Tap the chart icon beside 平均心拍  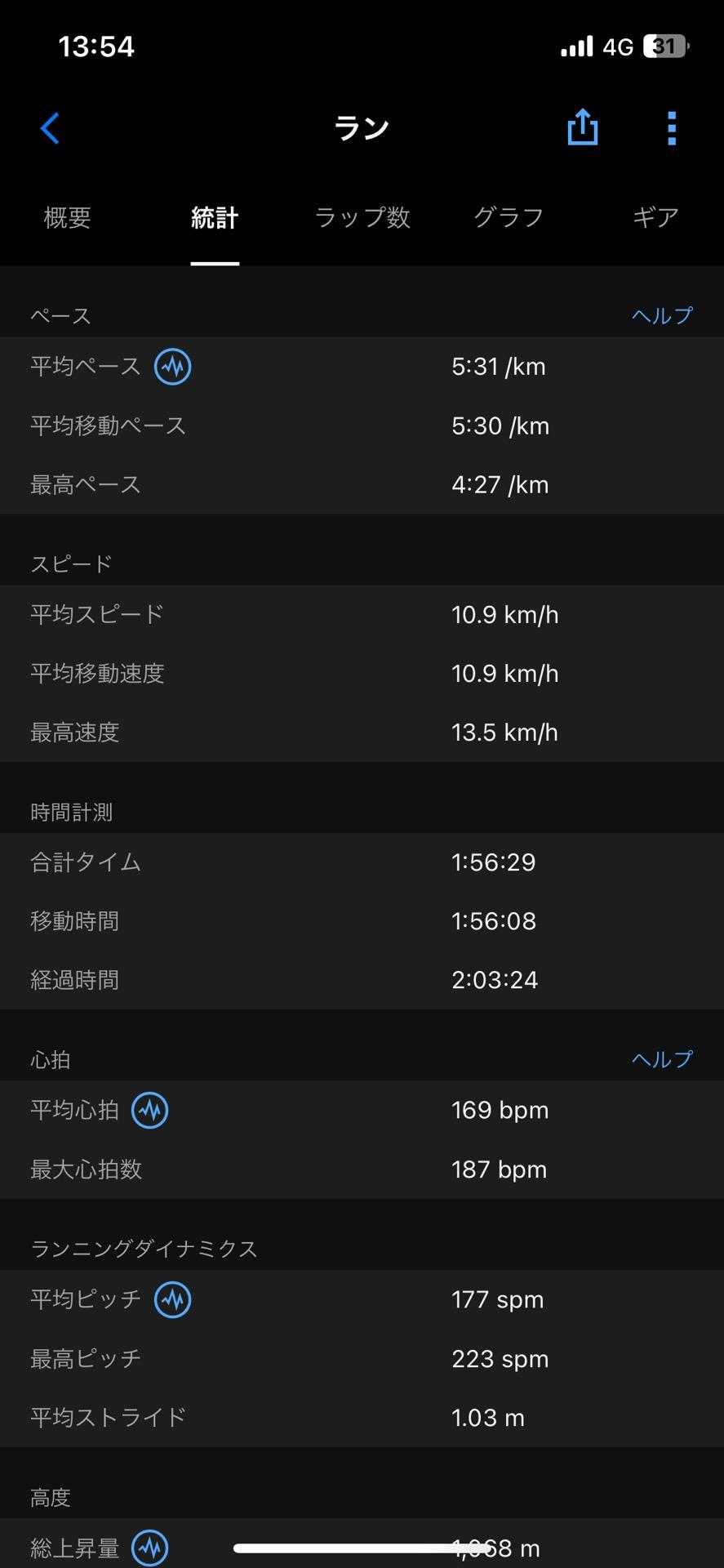tap(150, 1111)
